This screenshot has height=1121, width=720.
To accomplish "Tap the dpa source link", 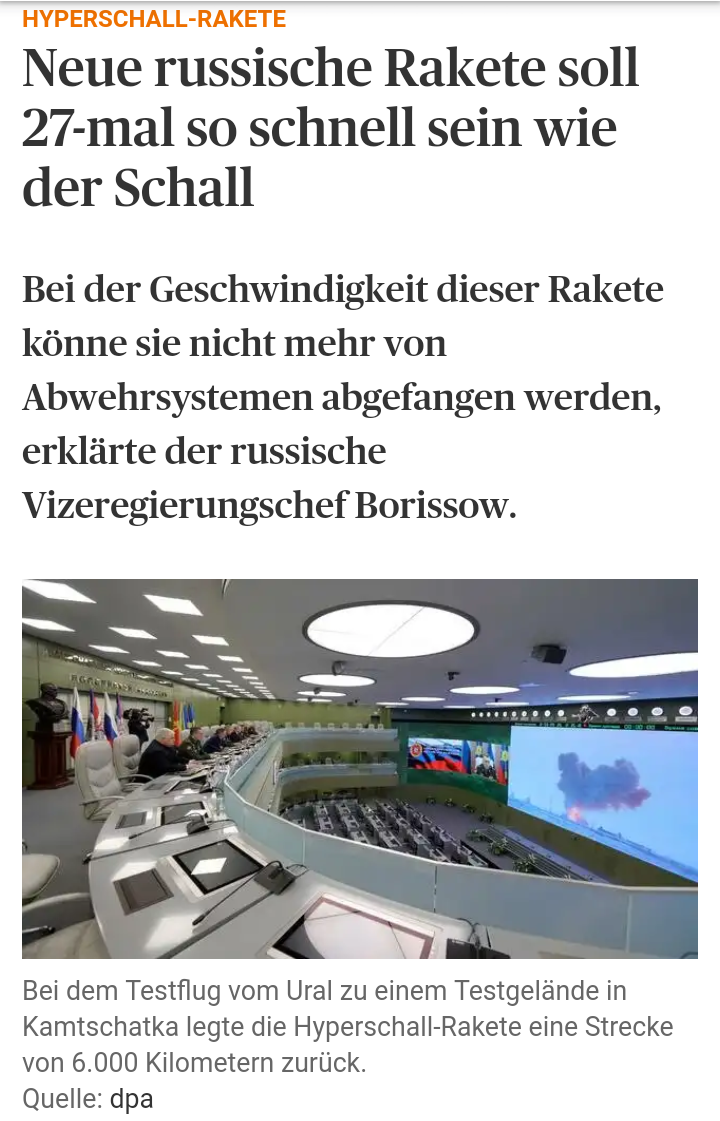I will tap(132, 1099).
